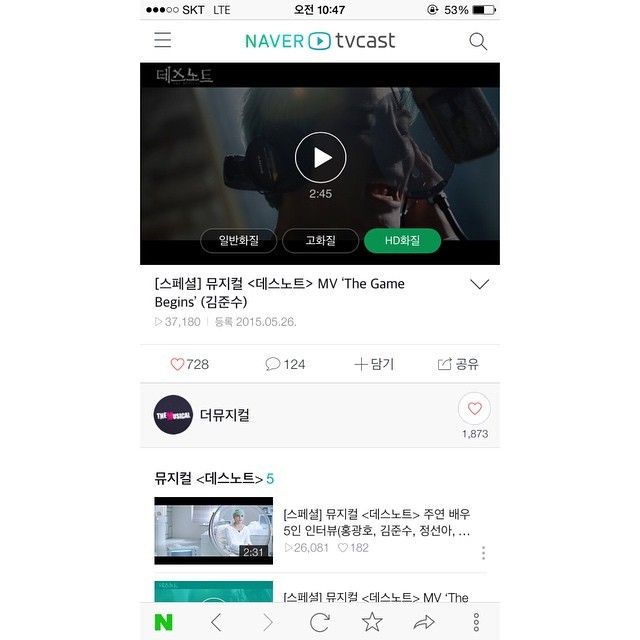
Task: Open options for the 인터뷰 video
Action: pos(483,553)
